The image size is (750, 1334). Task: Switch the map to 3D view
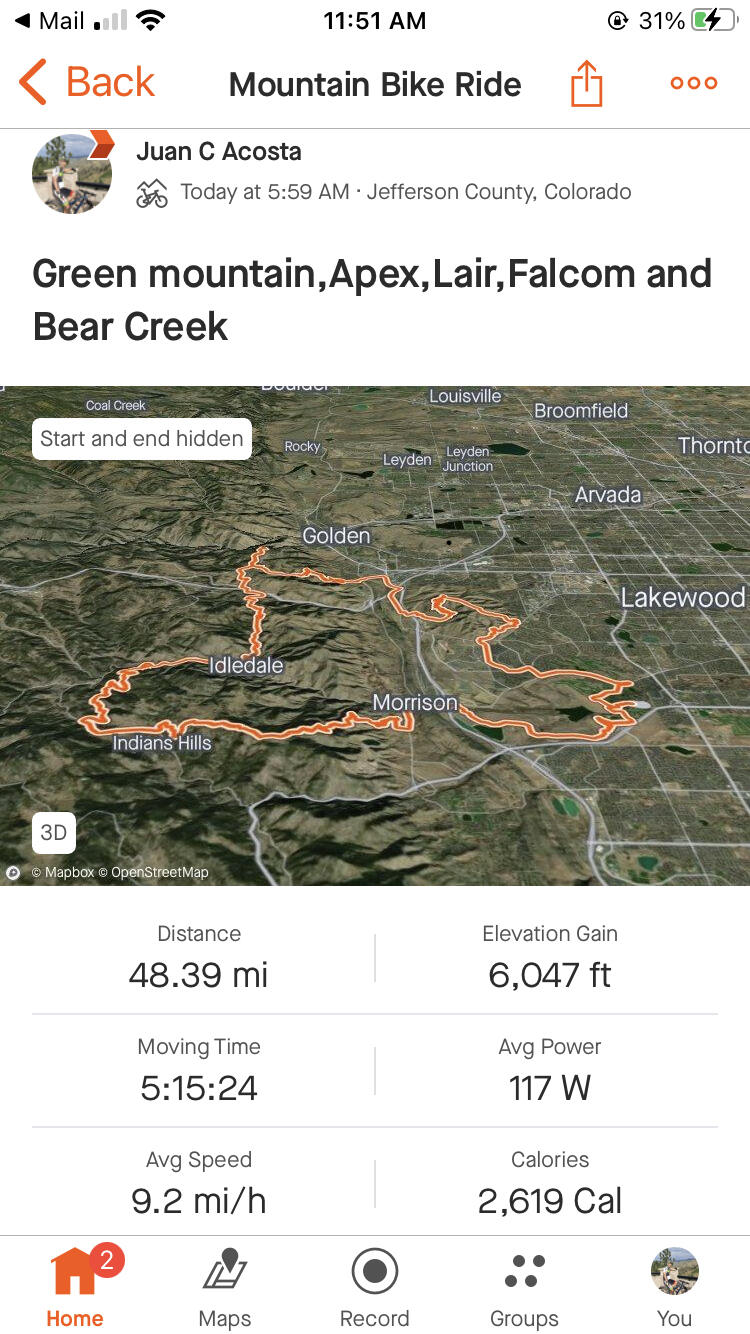pyautogui.click(x=54, y=833)
